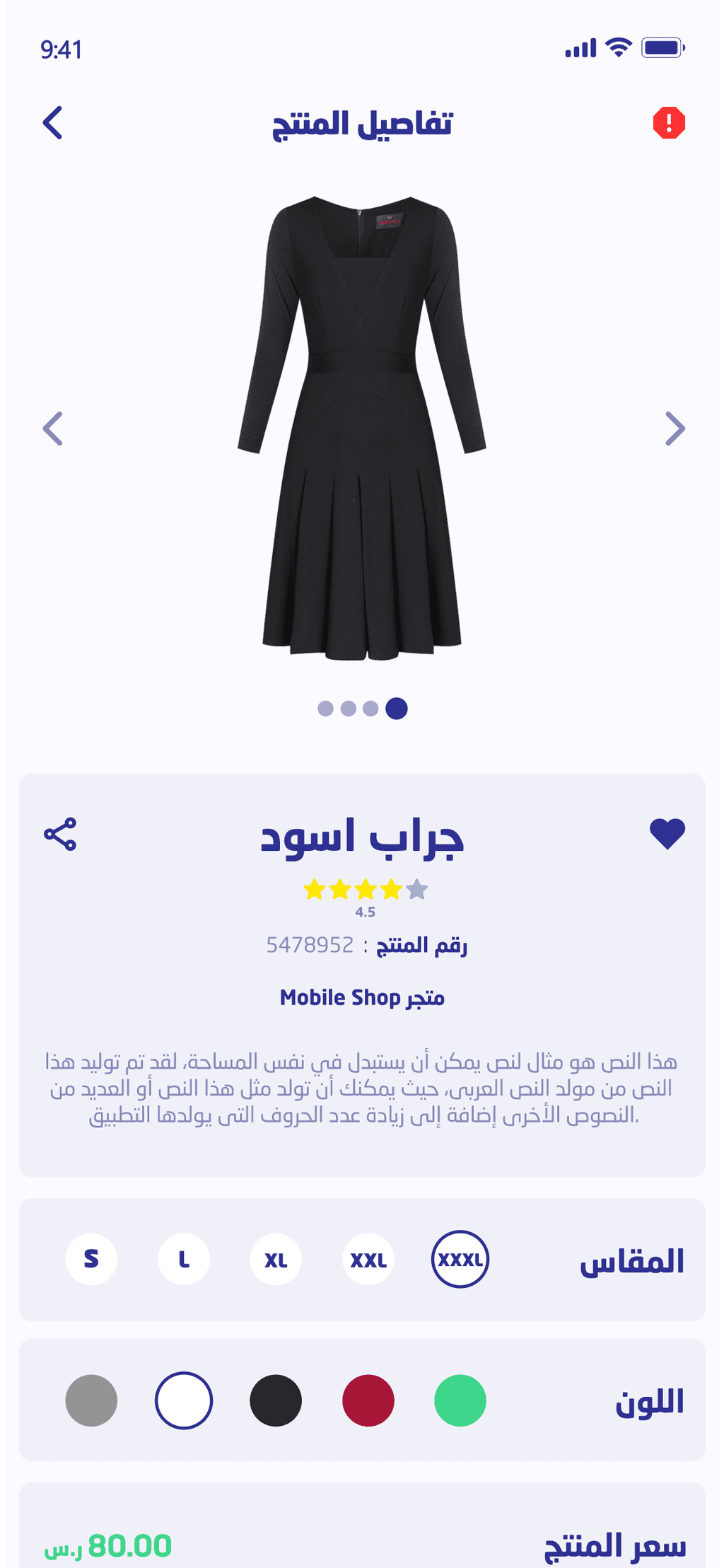Tap the image carousel page indicator dots

click(x=362, y=708)
